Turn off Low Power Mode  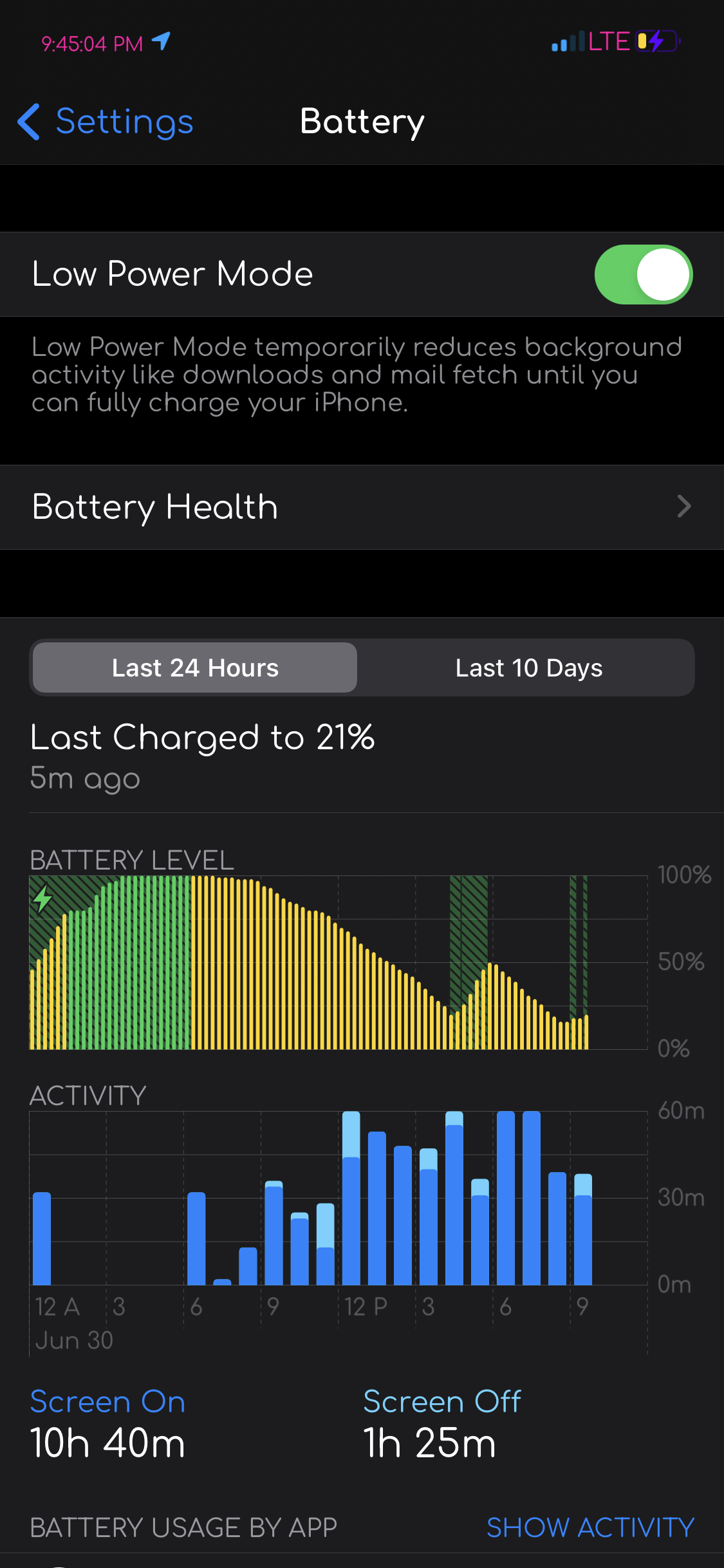click(x=643, y=274)
